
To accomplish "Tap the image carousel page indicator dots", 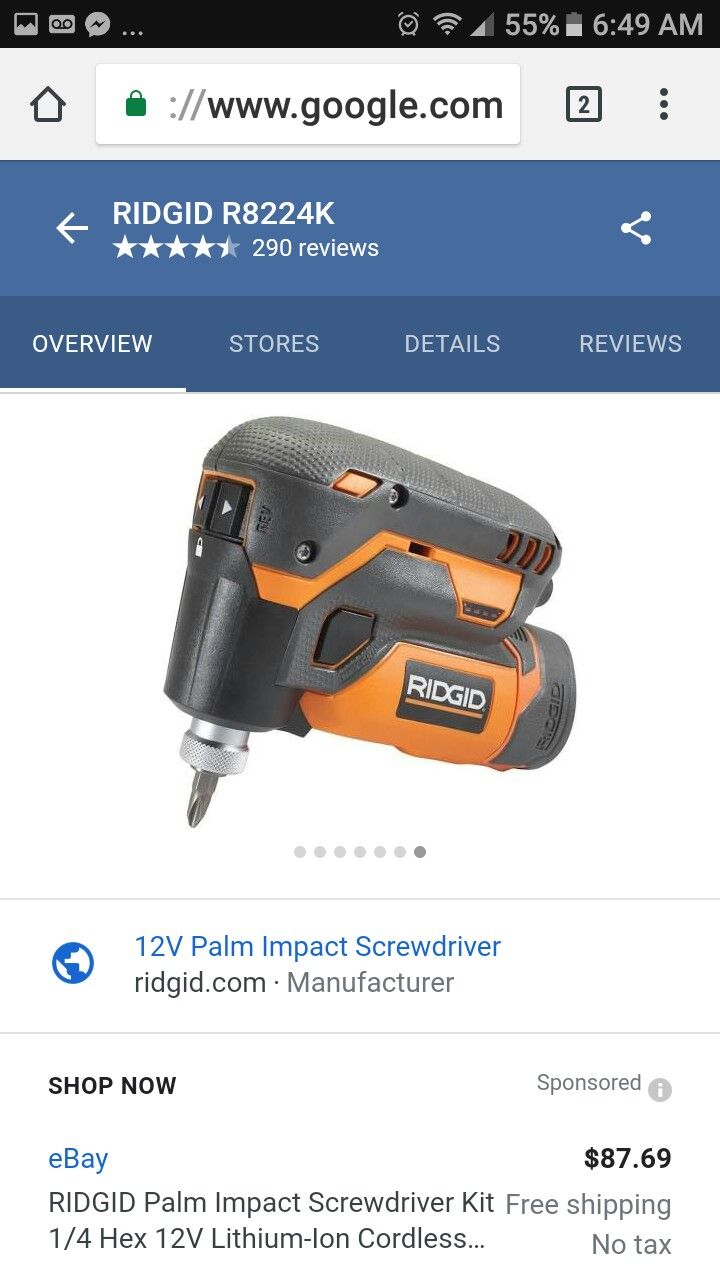I will 360,852.
